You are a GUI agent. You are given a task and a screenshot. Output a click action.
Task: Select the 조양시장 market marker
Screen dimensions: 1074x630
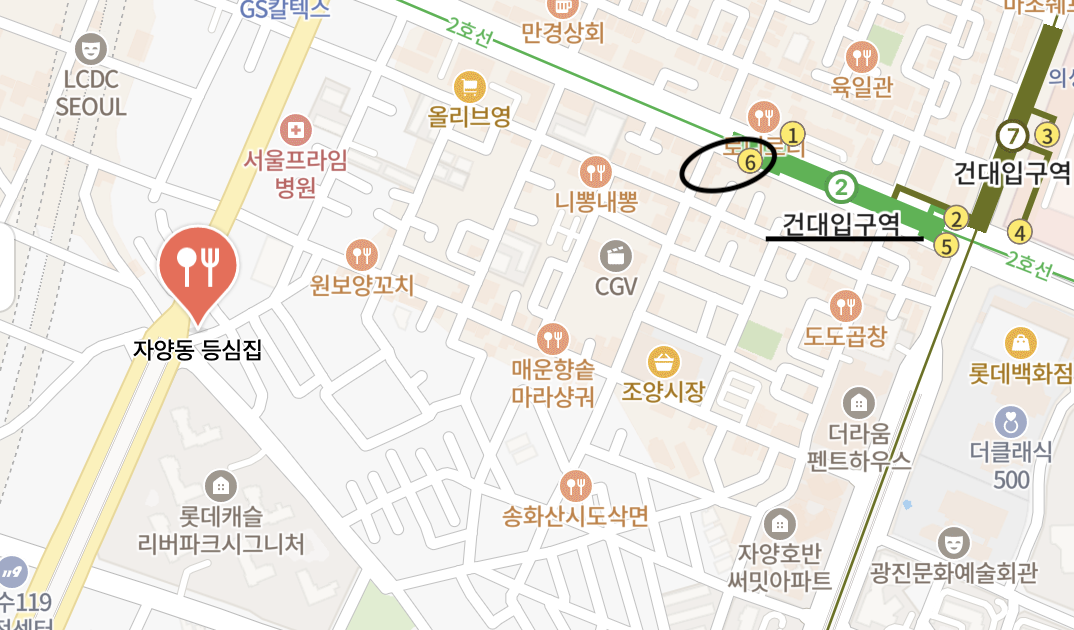point(663,360)
